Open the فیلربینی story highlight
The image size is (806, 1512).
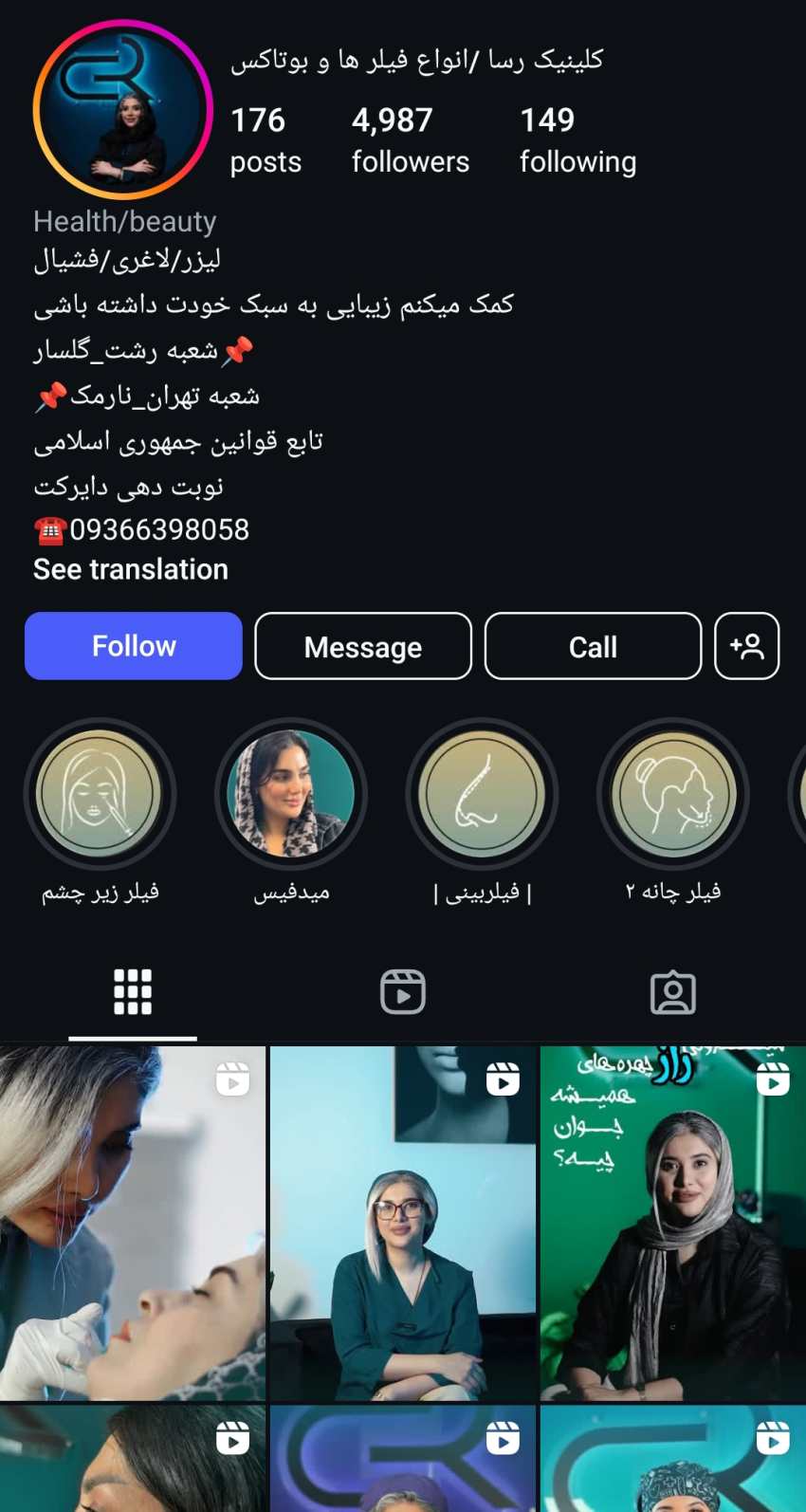(x=482, y=794)
